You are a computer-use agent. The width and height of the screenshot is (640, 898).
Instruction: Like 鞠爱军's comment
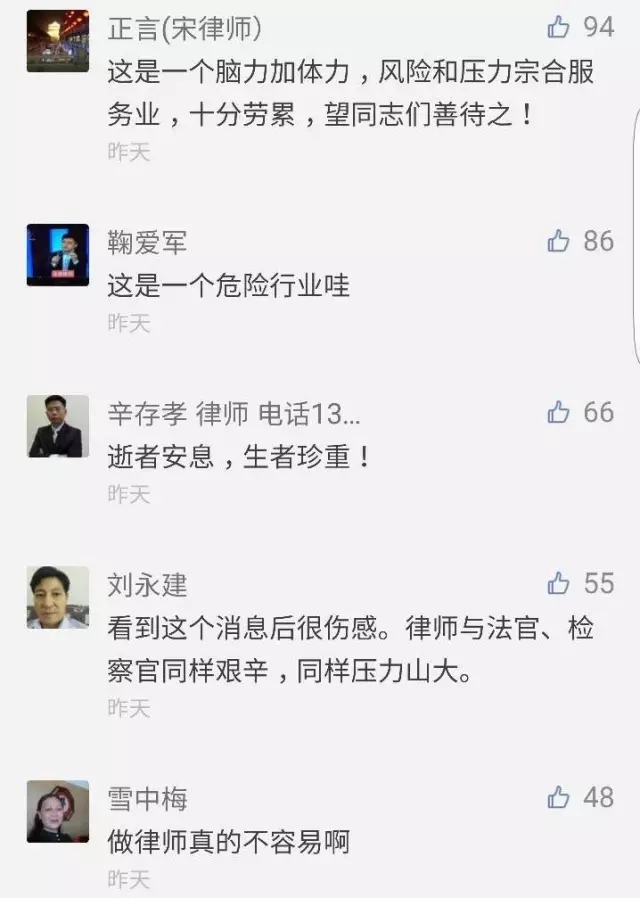[559, 240]
